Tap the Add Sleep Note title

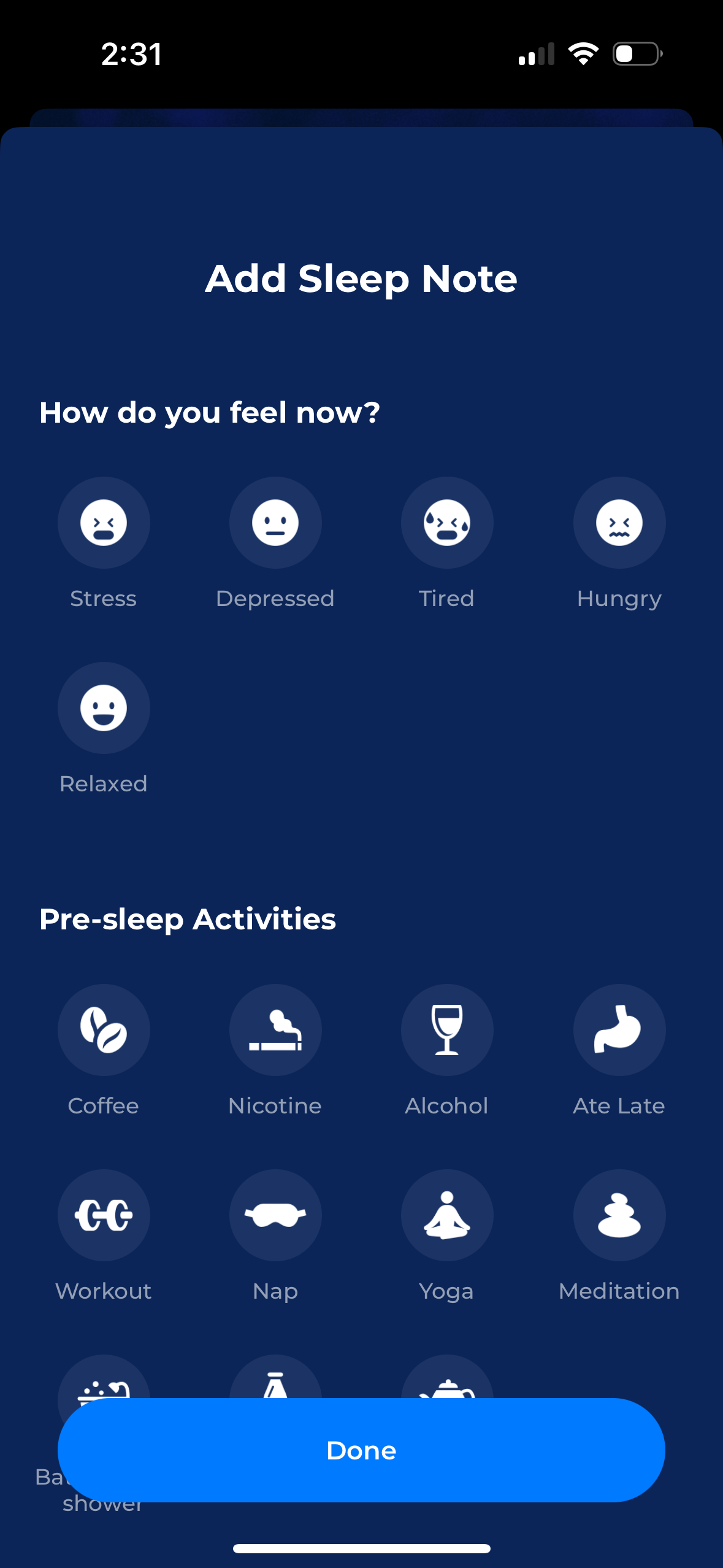coord(361,279)
